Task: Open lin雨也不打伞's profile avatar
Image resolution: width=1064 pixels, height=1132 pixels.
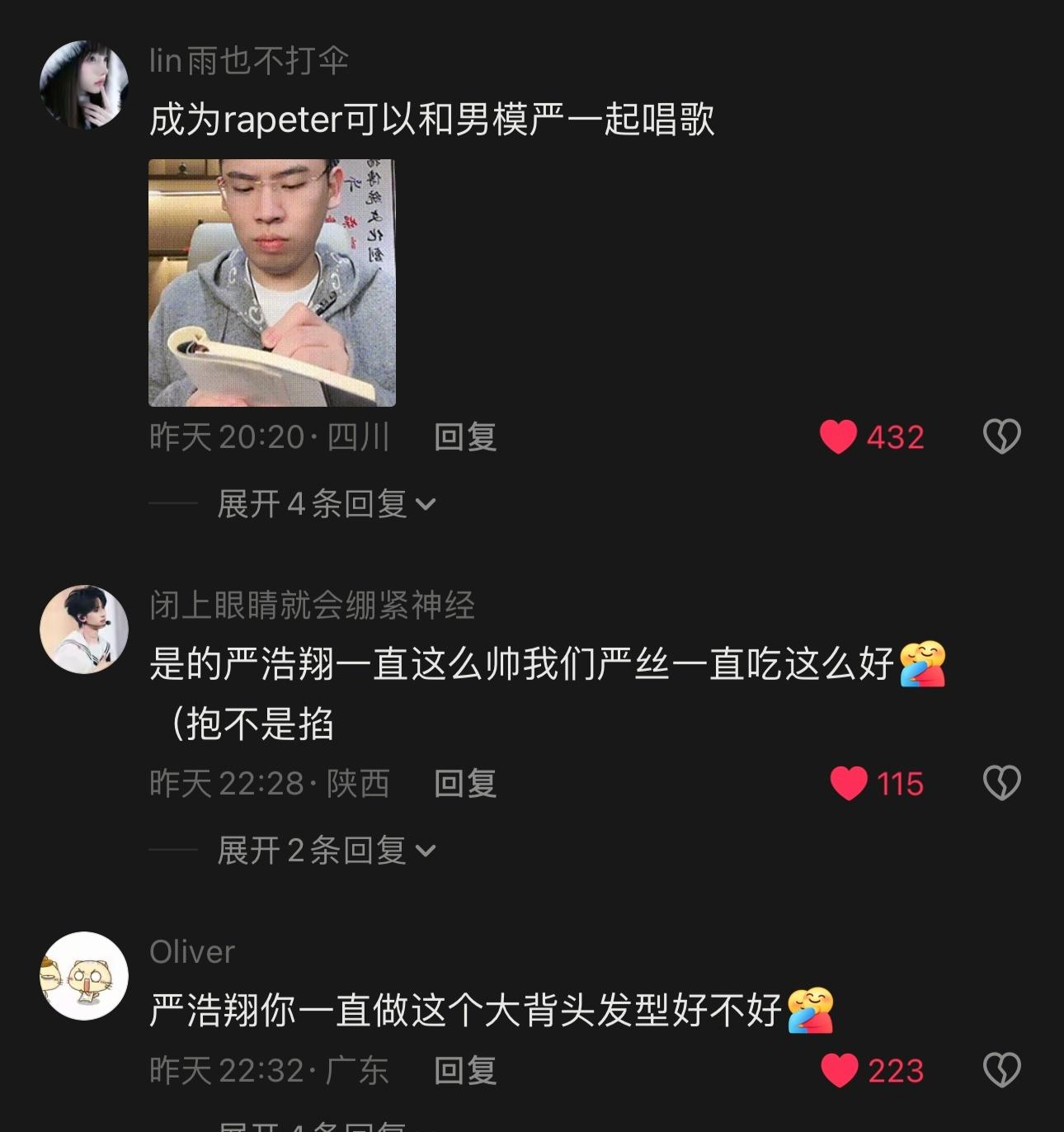Action: [x=84, y=85]
